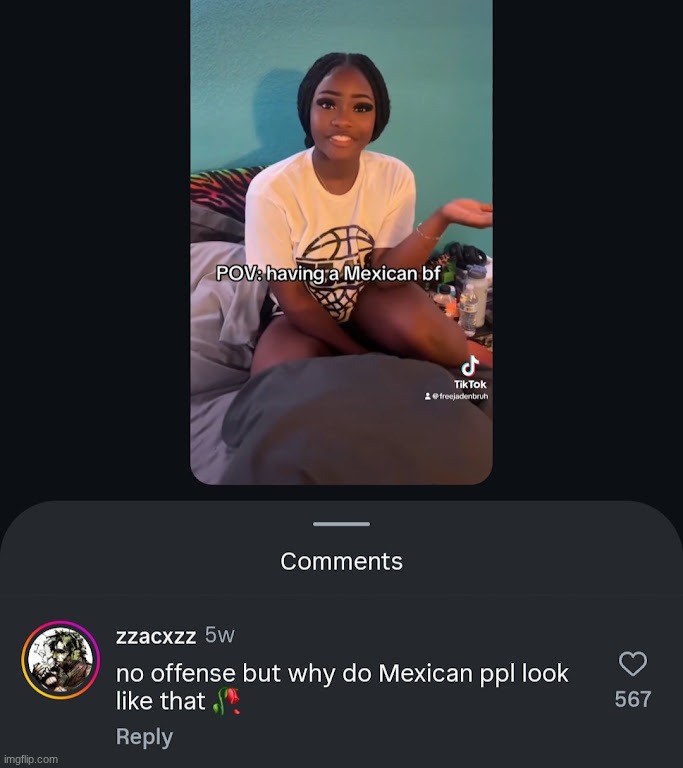Screen dimensions: 683x768
Task: Open the zzacxzz username link
Action: 156,635
